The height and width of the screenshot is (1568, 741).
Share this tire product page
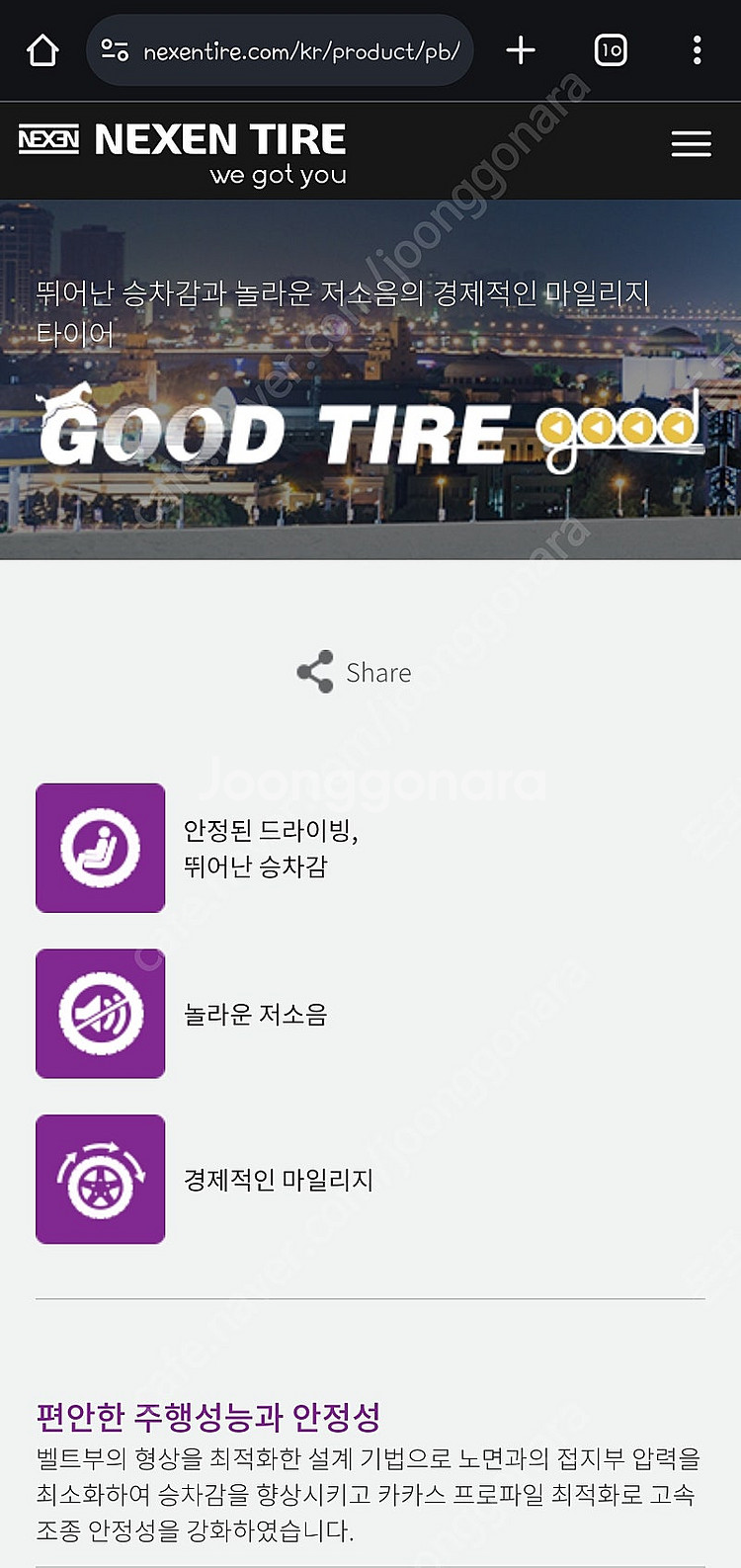354,673
